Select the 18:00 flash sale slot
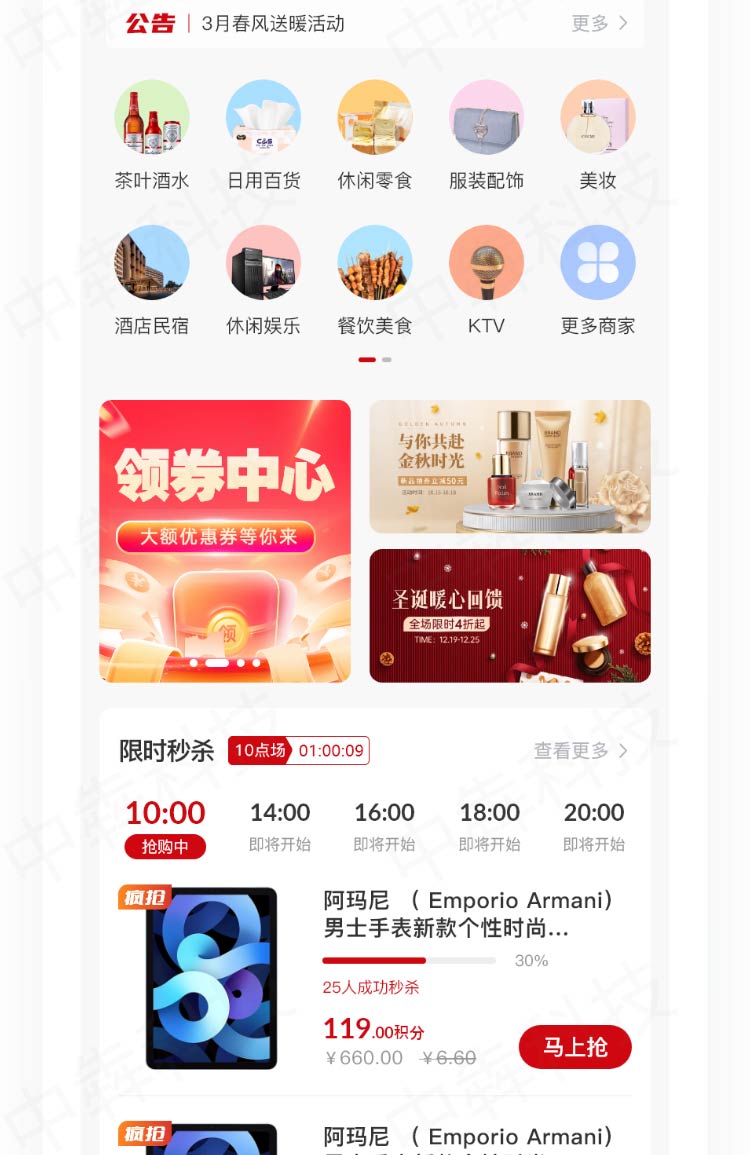 click(x=489, y=826)
